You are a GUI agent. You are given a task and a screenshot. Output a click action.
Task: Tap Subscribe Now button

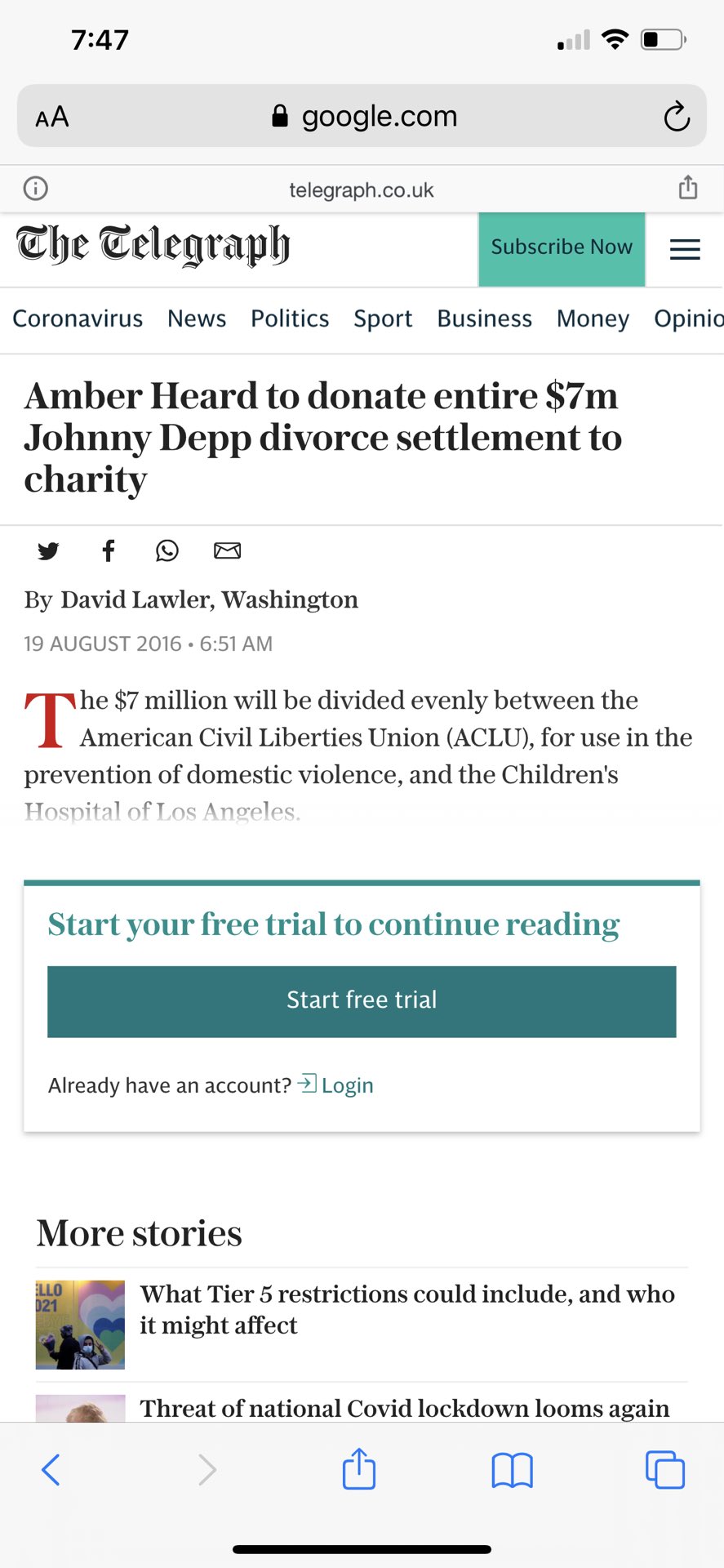562,248
